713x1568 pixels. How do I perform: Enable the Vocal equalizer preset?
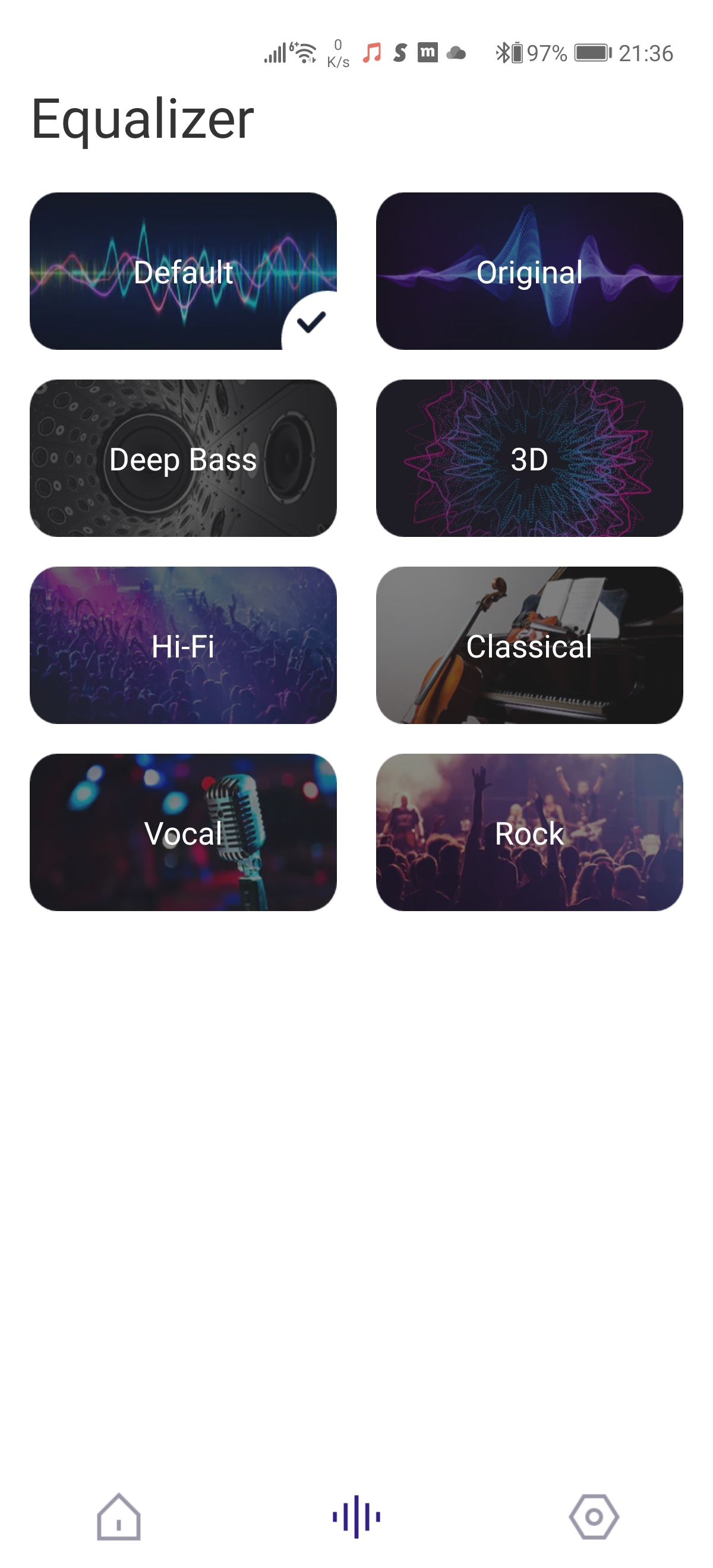pyautogui.click(x=182, y=832)
